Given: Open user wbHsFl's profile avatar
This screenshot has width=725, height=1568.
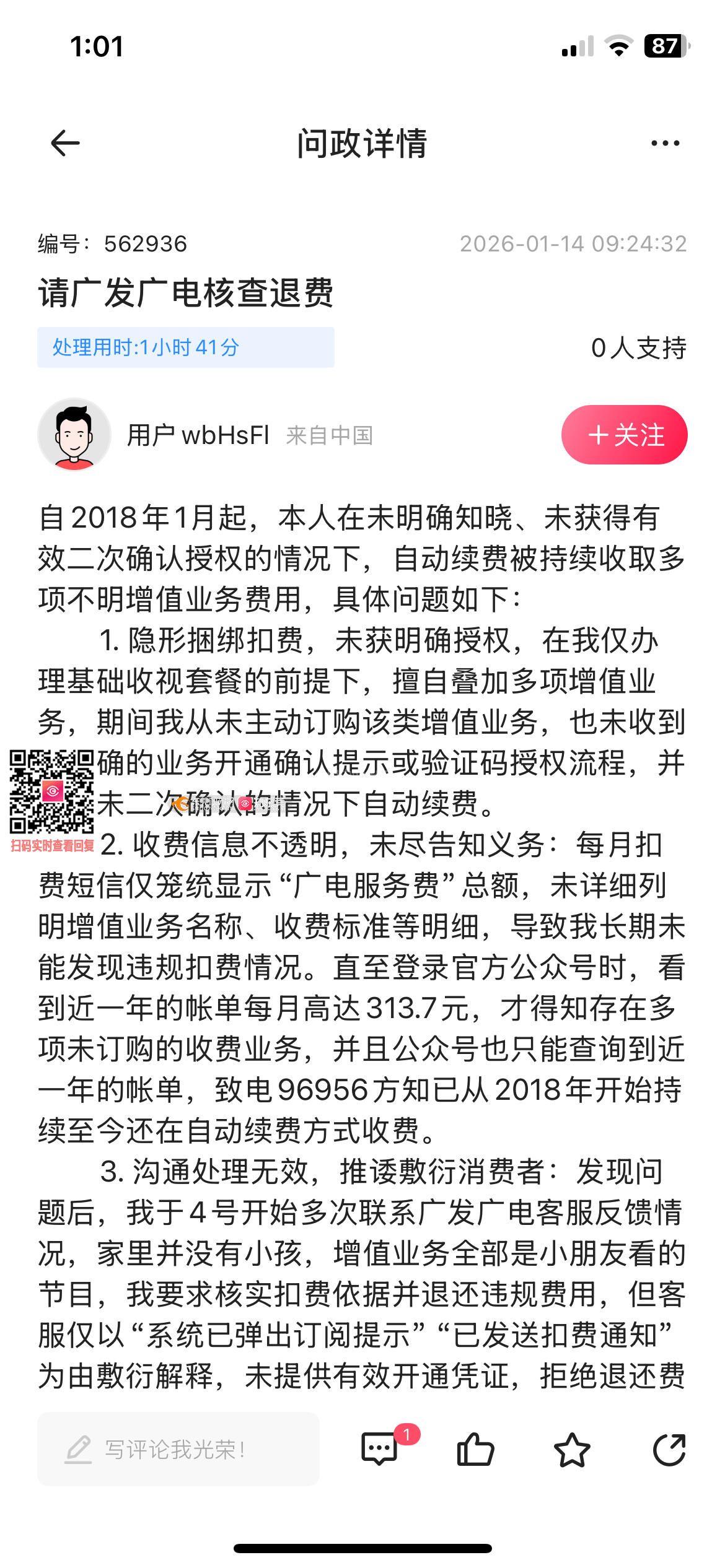Looking at the screenshot, I should click(x=74, y=435).
